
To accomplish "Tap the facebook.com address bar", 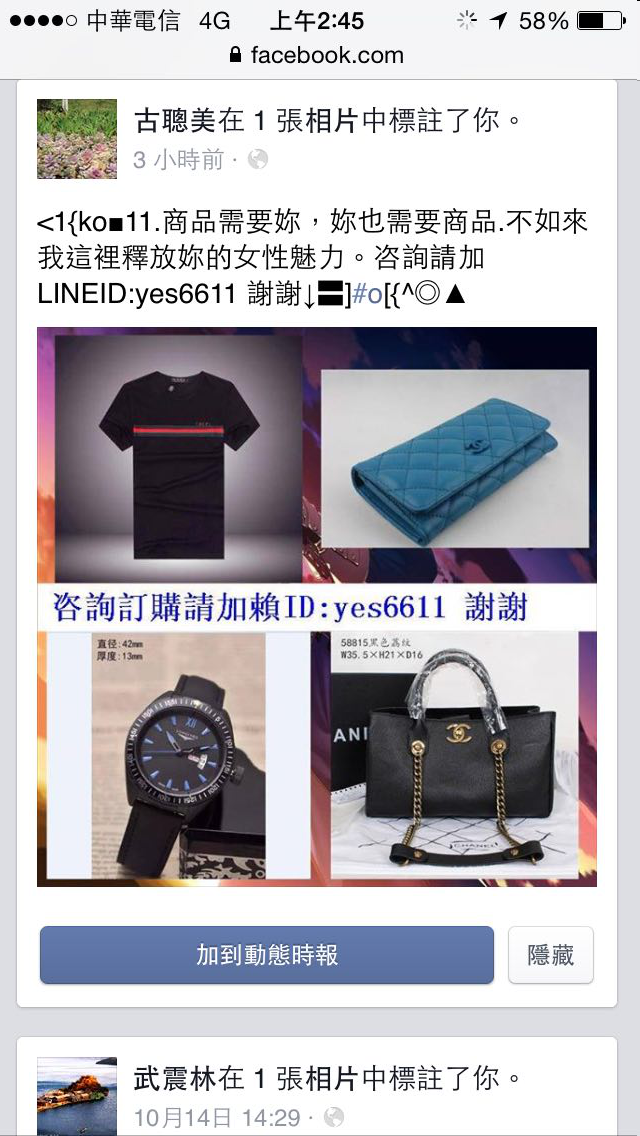I will coord(316,55).
